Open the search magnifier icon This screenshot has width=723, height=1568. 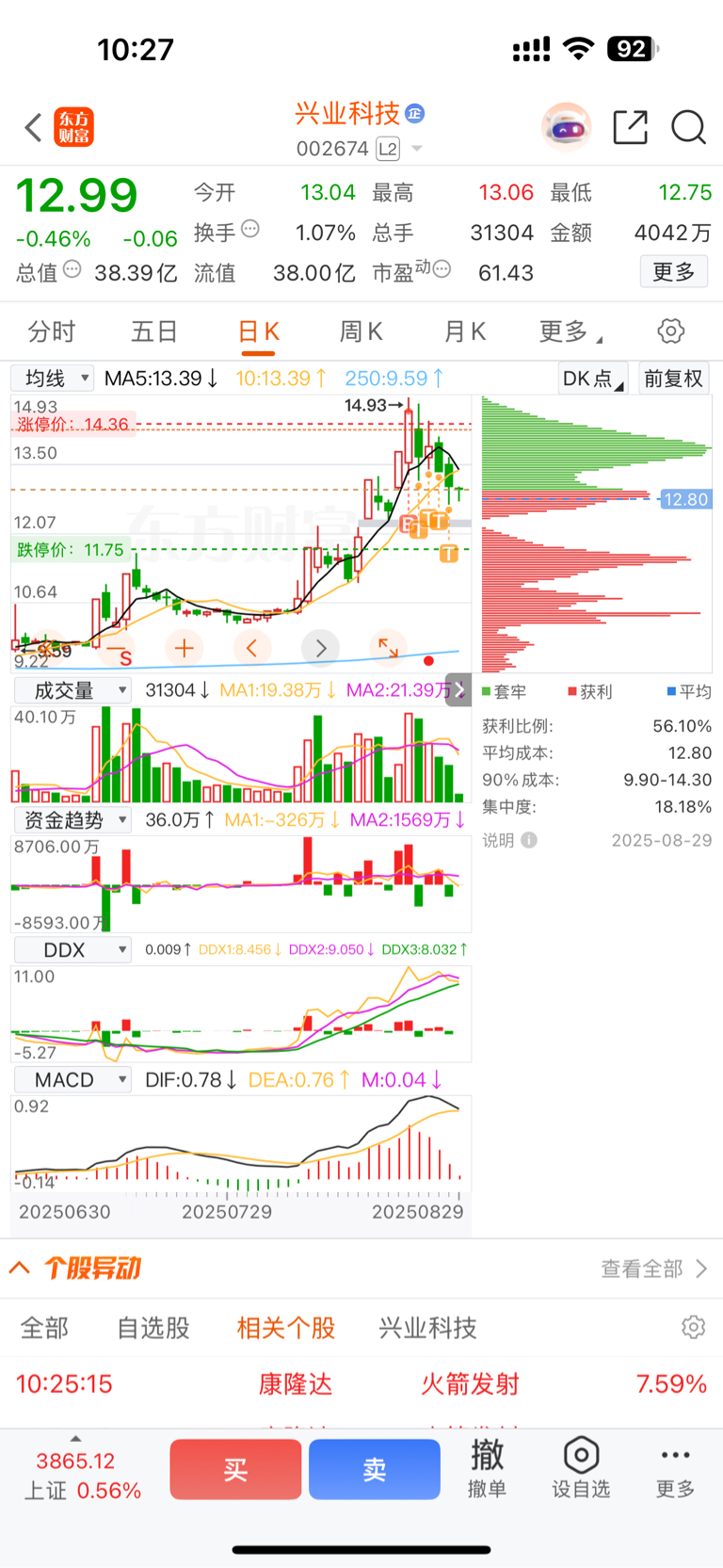pyautogui.click(x=688, y=127)
